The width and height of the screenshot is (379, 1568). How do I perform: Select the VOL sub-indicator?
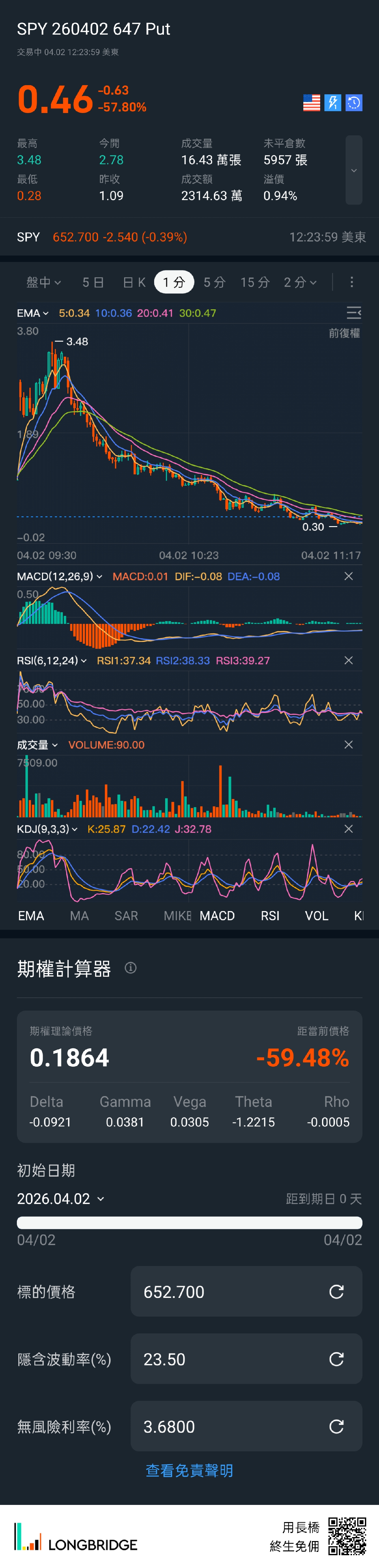point(316,916)
